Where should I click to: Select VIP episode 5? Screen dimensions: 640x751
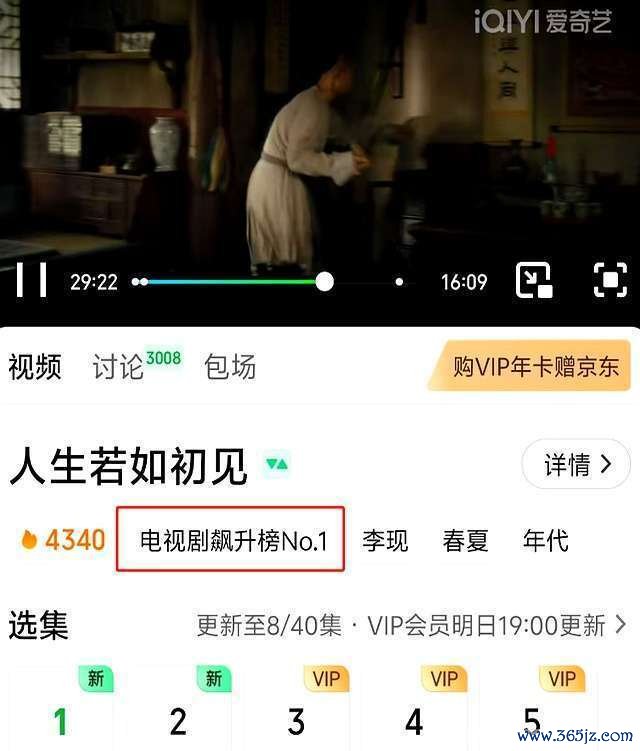coord(532,716)
